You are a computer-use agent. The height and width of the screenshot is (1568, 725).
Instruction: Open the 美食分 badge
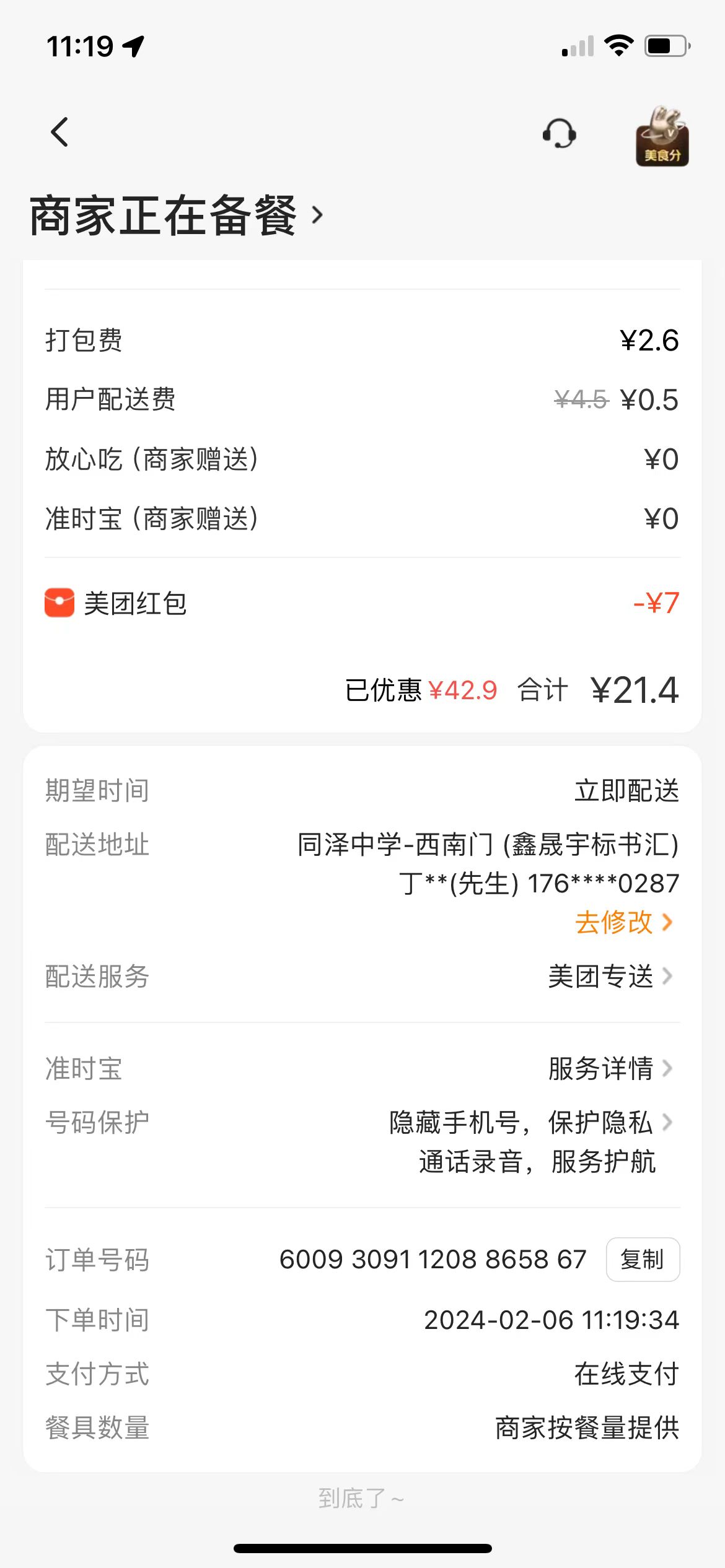click(662, 136)
